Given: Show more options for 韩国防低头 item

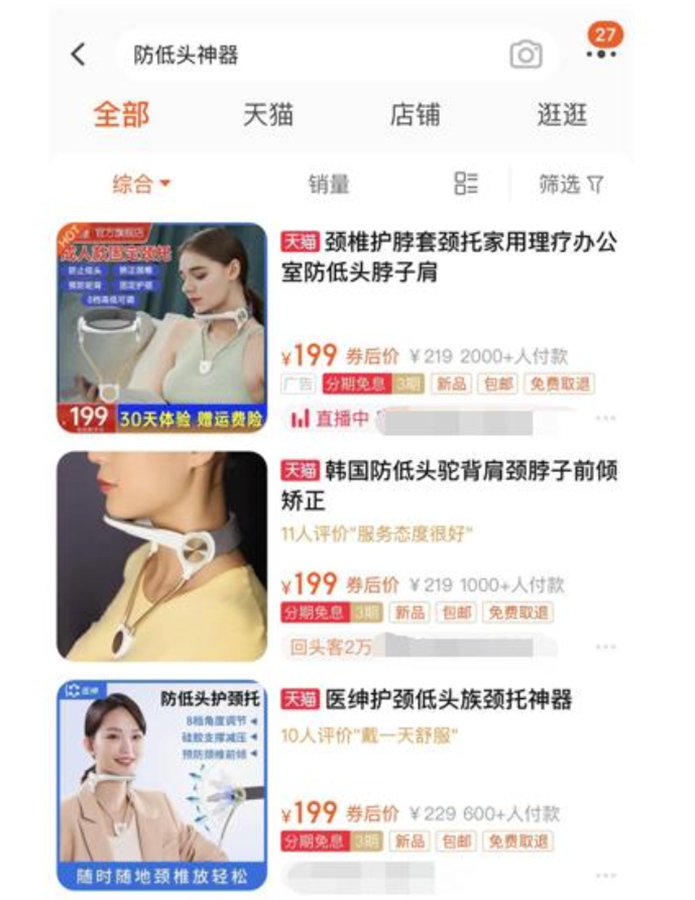Looking at the screenshot, I should [x=606, y=647].
